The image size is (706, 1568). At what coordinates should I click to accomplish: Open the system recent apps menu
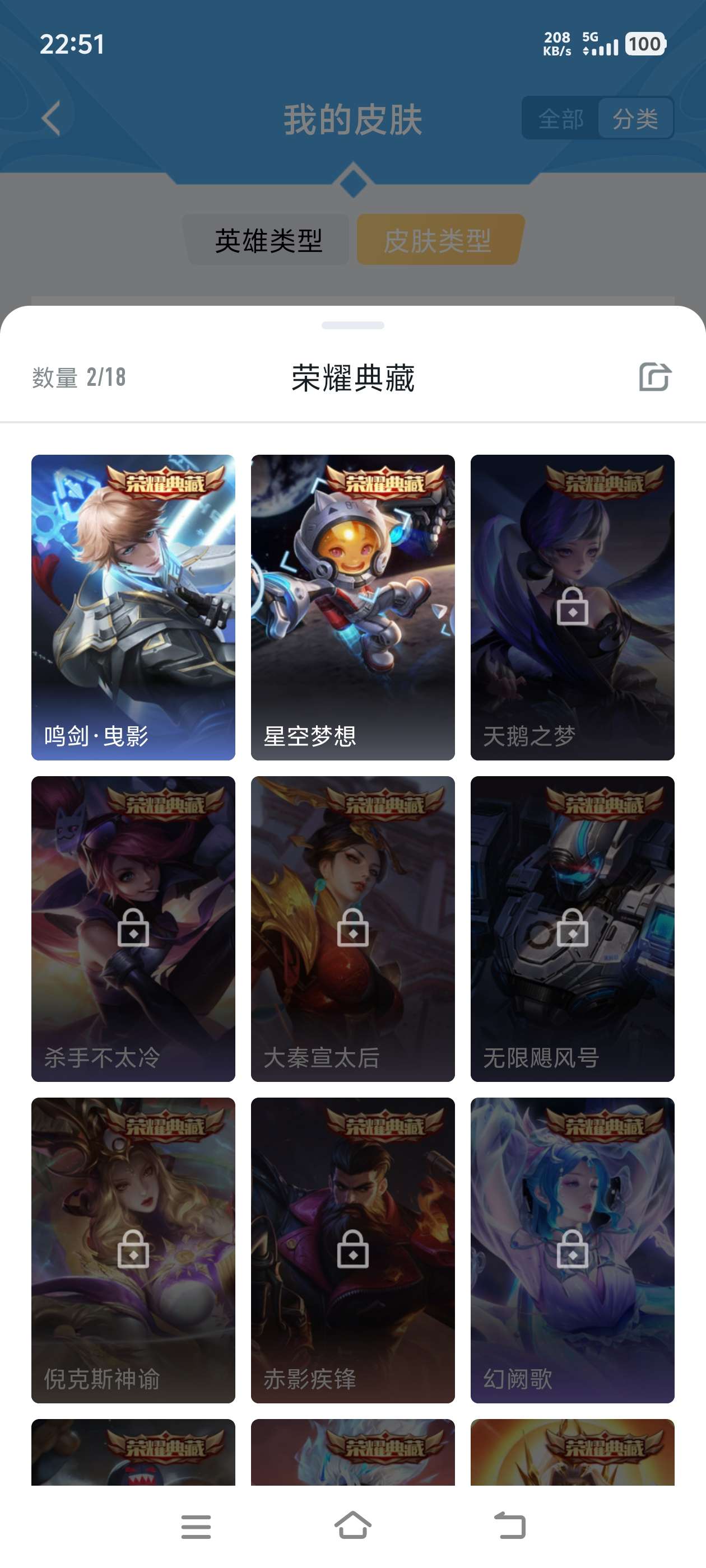coord(196,1527)
